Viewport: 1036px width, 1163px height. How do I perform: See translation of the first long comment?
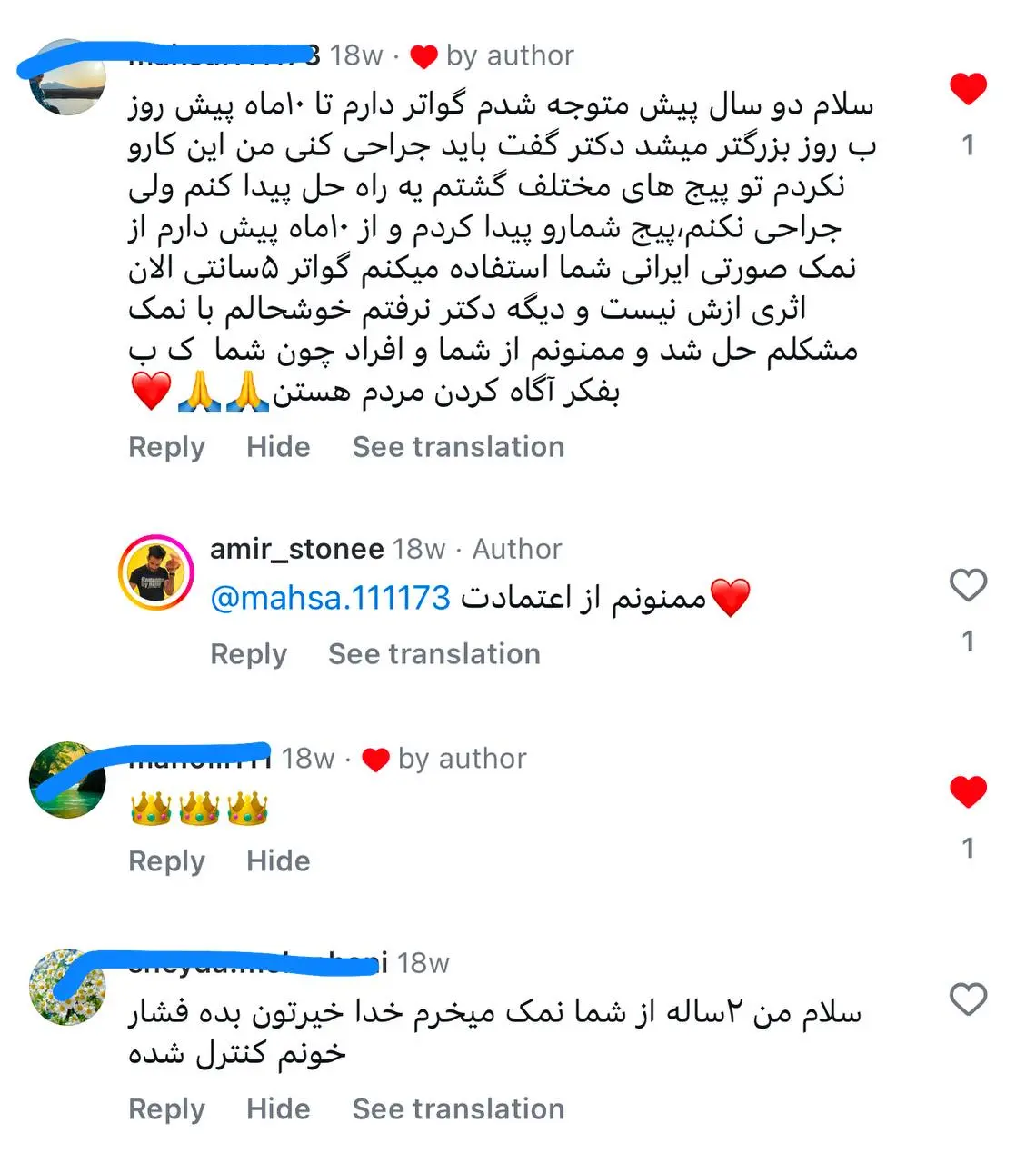[x=458, y=447]
